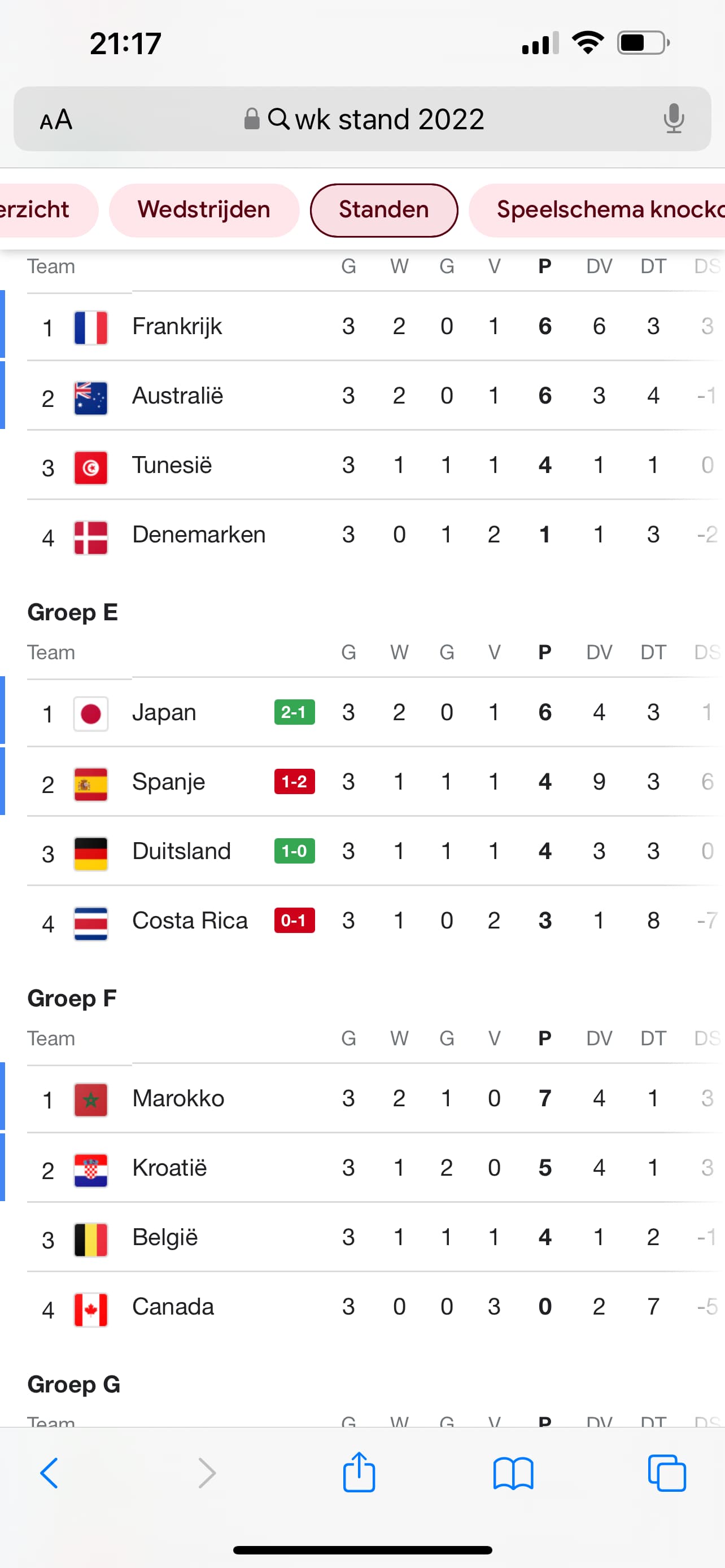Screen dimensions: 725x1568
Task: Start voice search with the microphone
Action: click(x=673, y=119)
